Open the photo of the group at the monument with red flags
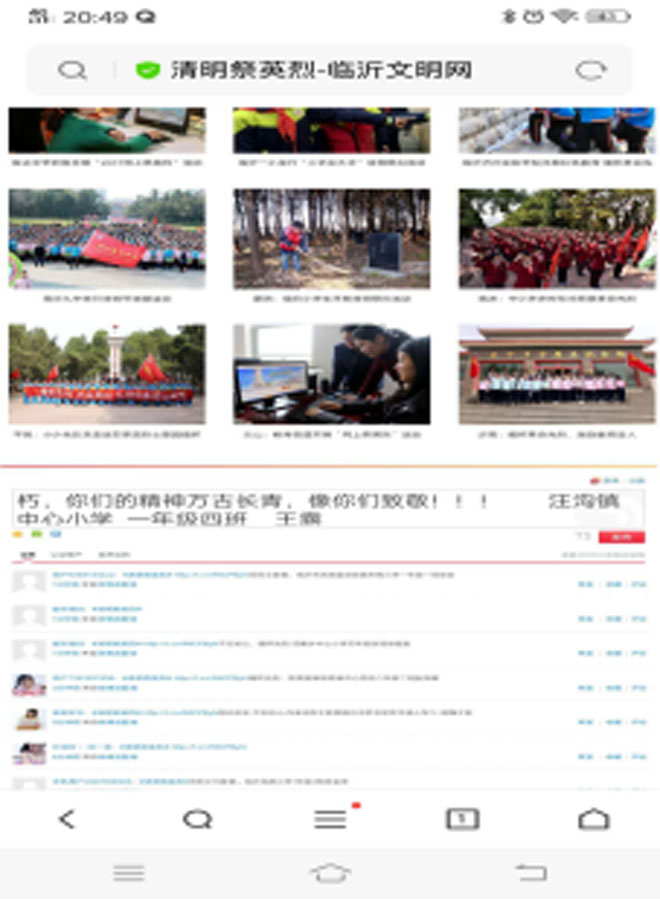Screen dimensions: 660x901 point(107,373)
